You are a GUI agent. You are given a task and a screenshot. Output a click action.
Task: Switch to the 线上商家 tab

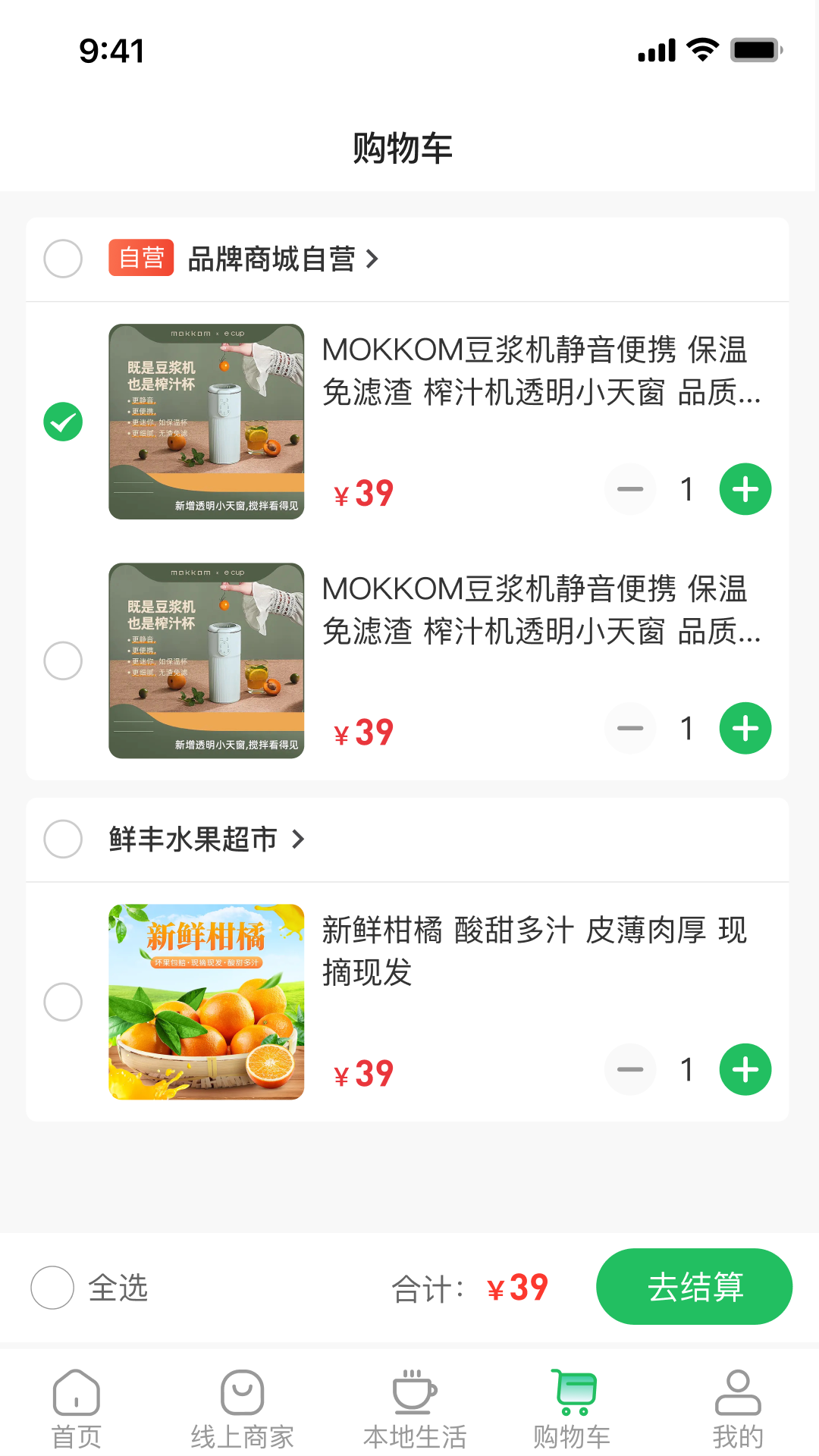tap(242, 1409)
